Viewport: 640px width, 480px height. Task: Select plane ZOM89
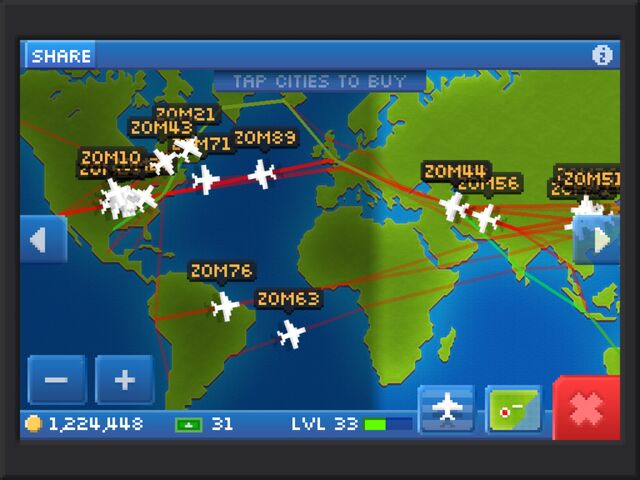[x=262, y=173]
